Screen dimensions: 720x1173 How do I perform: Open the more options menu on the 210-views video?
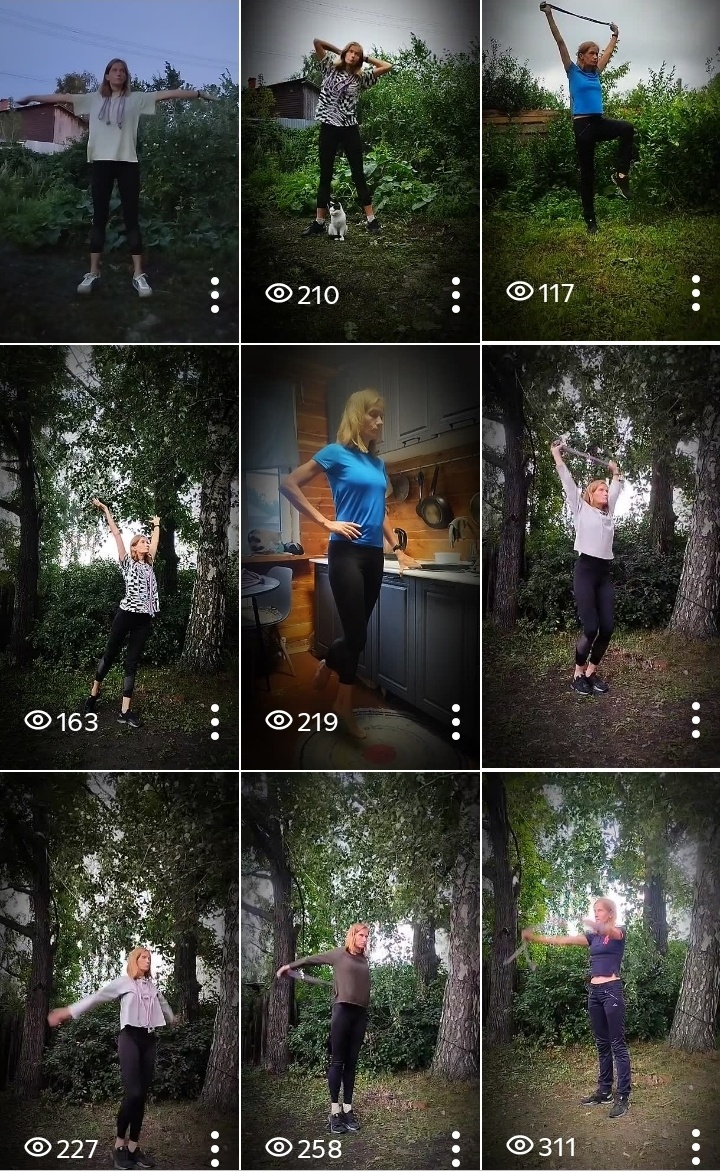point(456,295)
